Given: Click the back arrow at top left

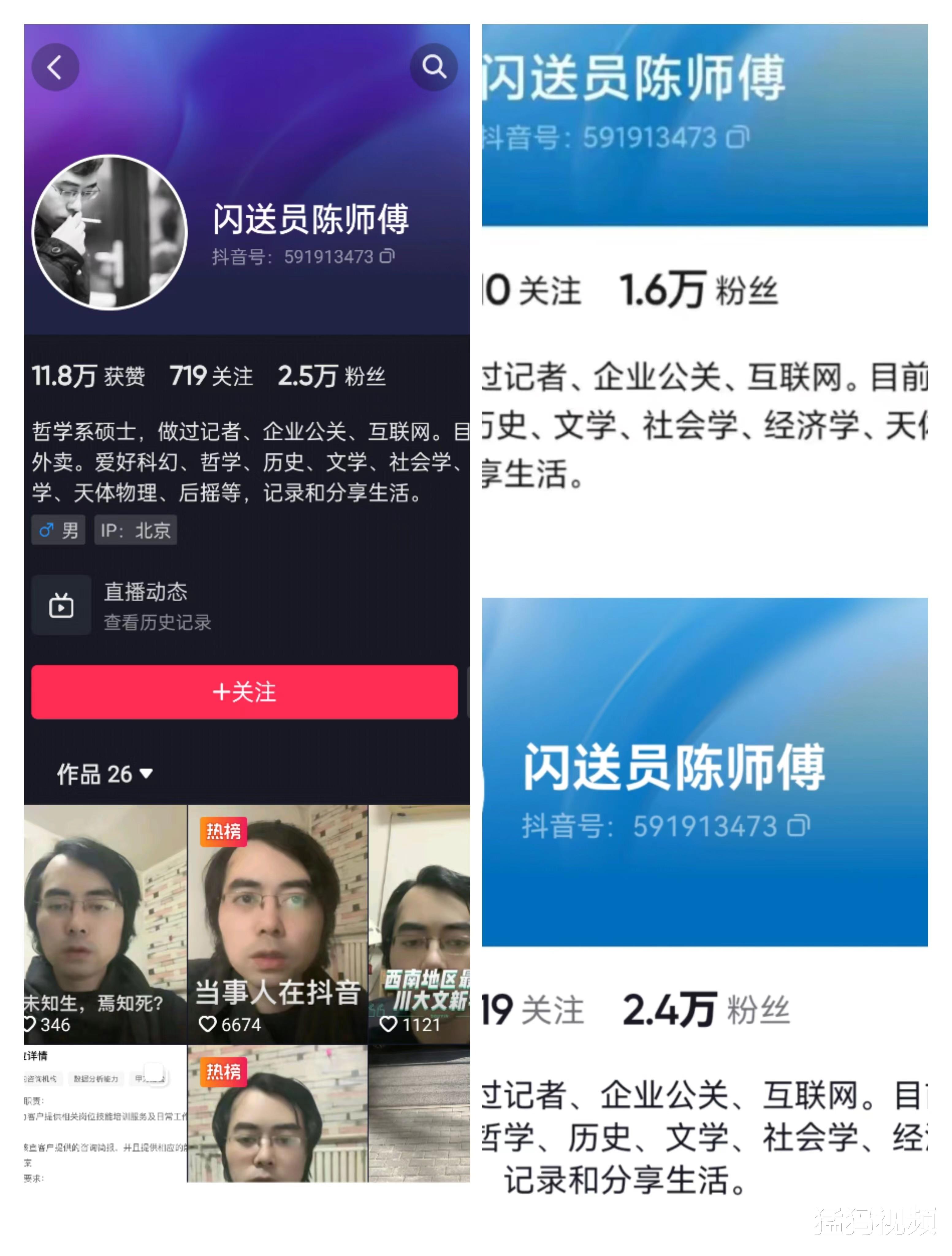Looking at the screenshot, I should pyautogui.click(x=55, y=67).
